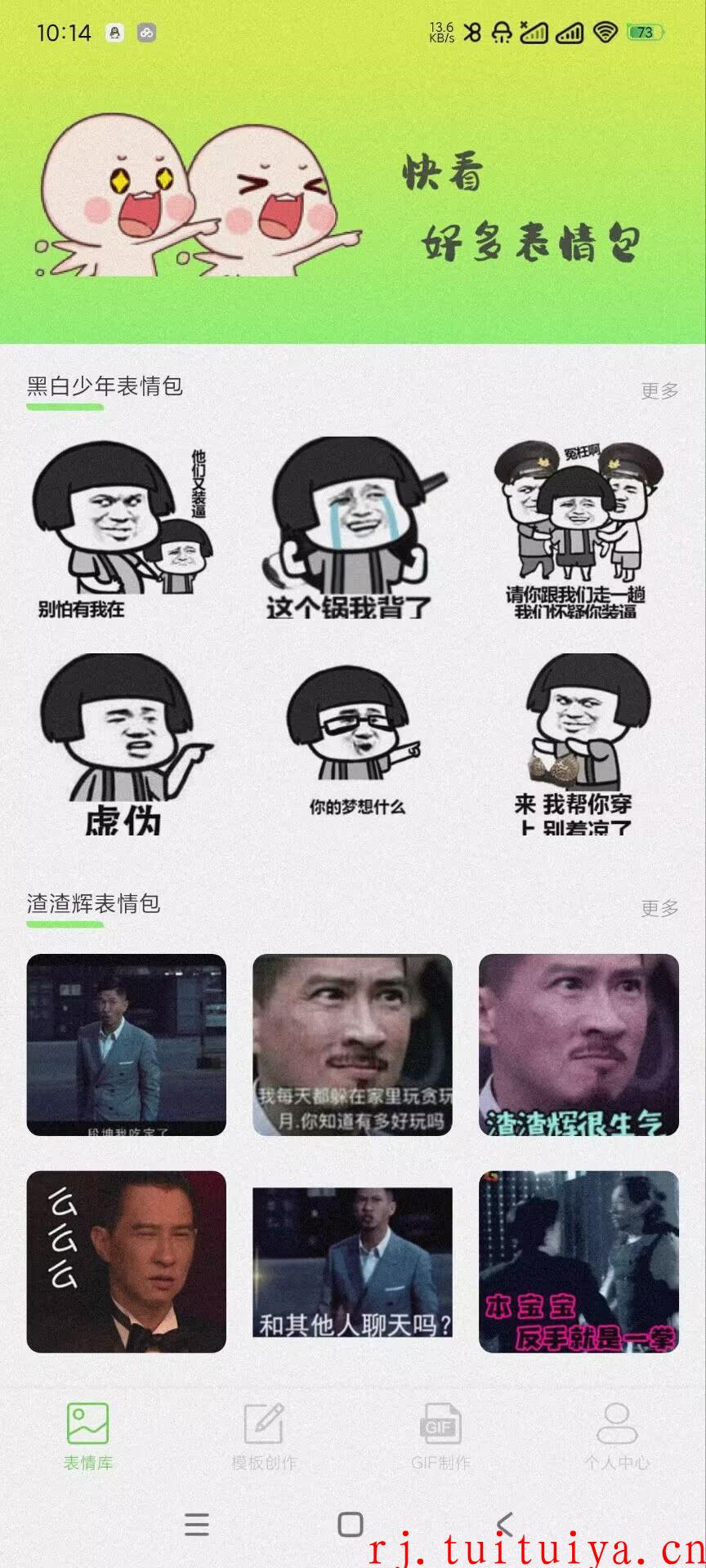Switch to the 模板创作 tab

265,1437
